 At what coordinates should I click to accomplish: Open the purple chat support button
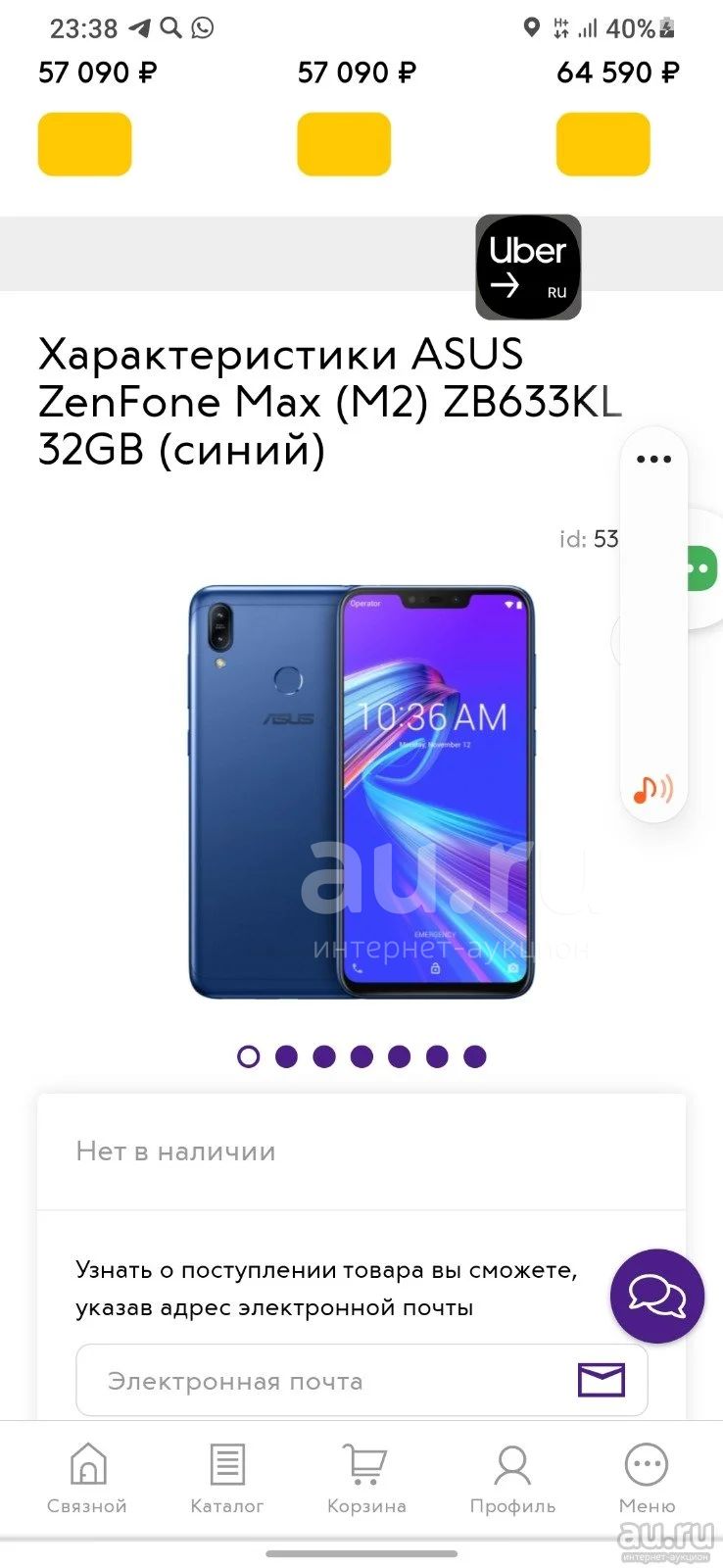657,1296
